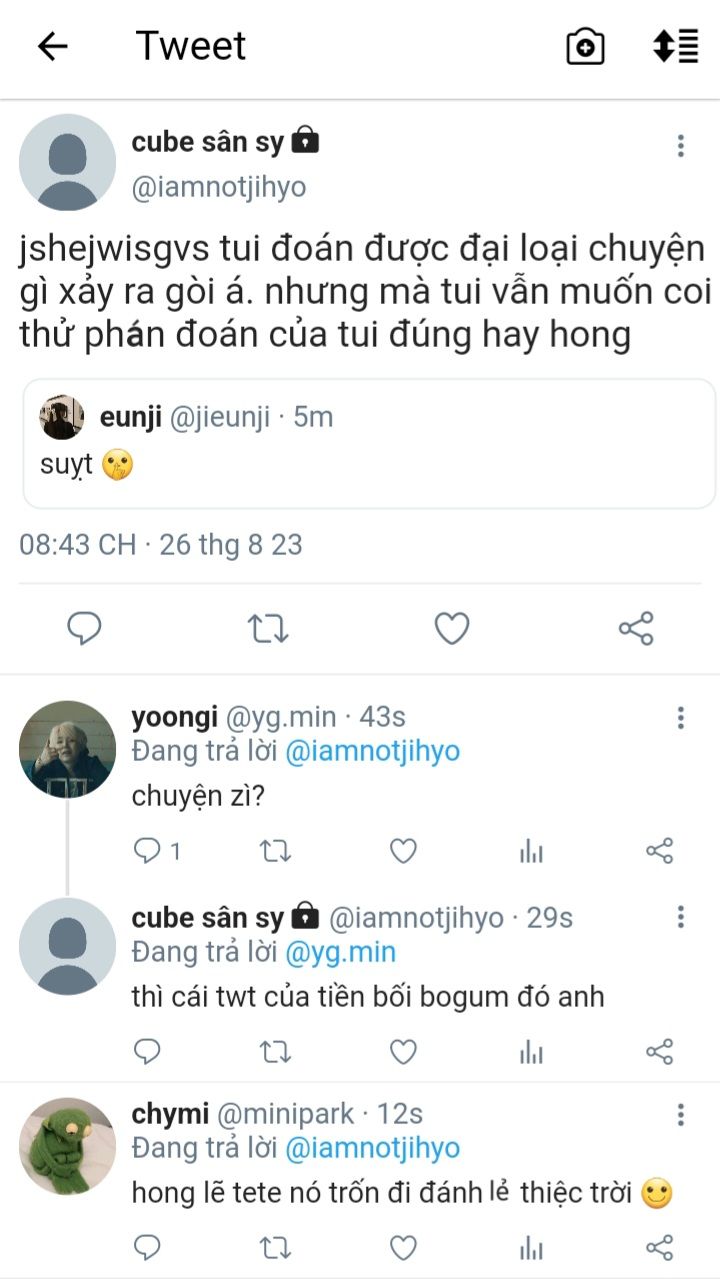Share the main tweet
This screenshot has height=1279, width=720.
636,628
